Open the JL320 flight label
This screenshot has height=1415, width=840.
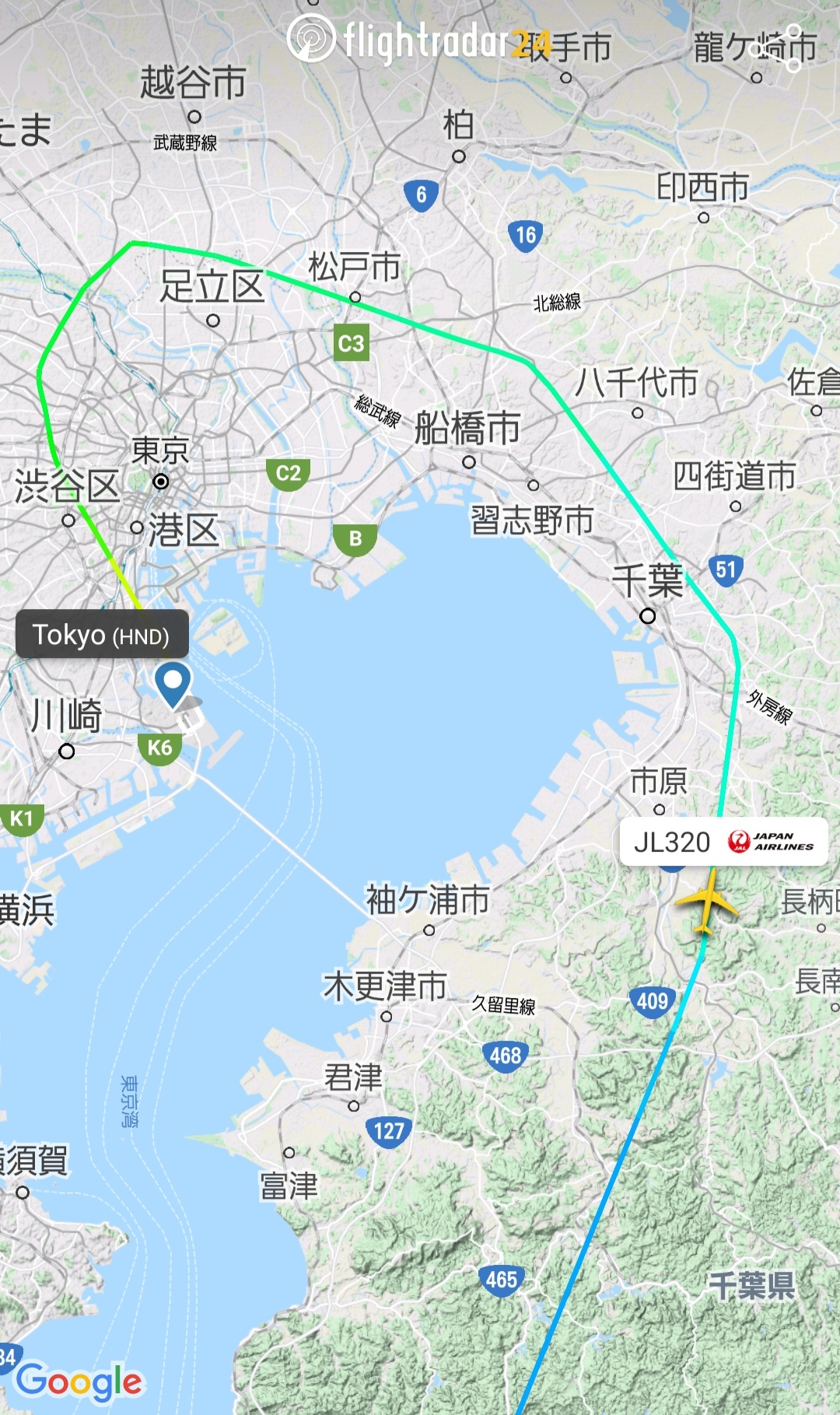(x=723, y=842)
